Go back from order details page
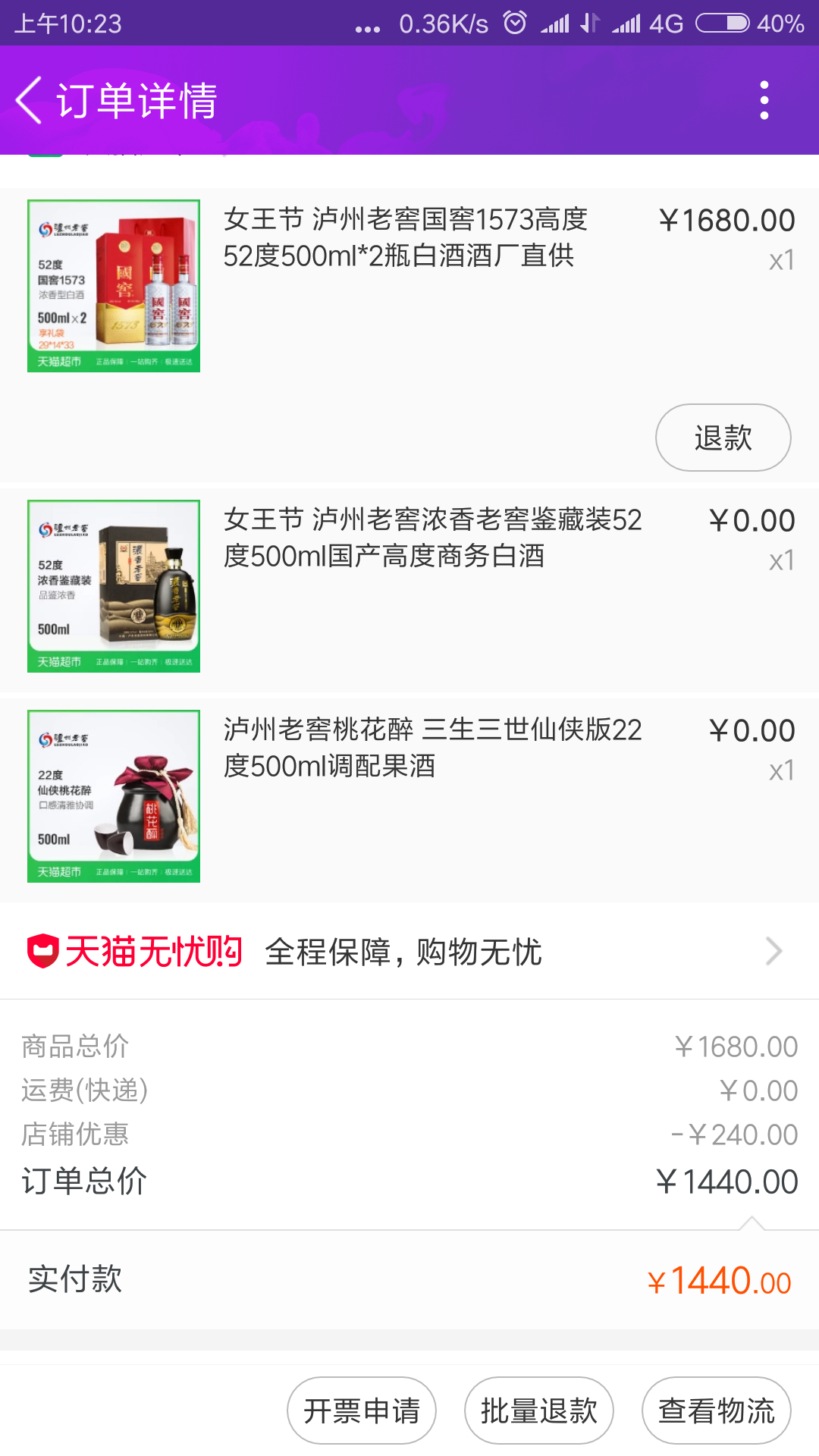819x1456 pixels. (30, 100)
